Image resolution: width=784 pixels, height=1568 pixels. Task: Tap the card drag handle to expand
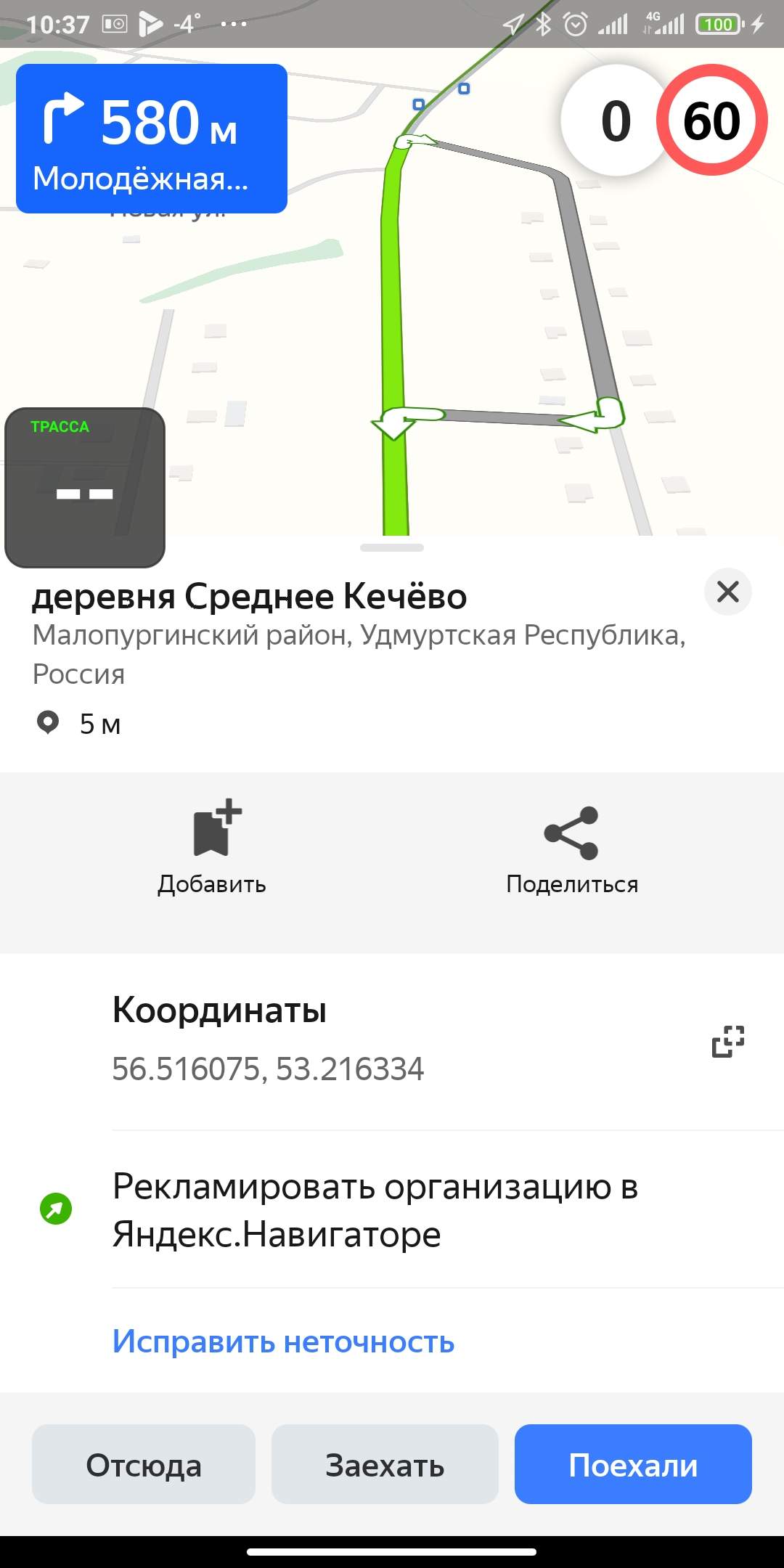[392, 547]
